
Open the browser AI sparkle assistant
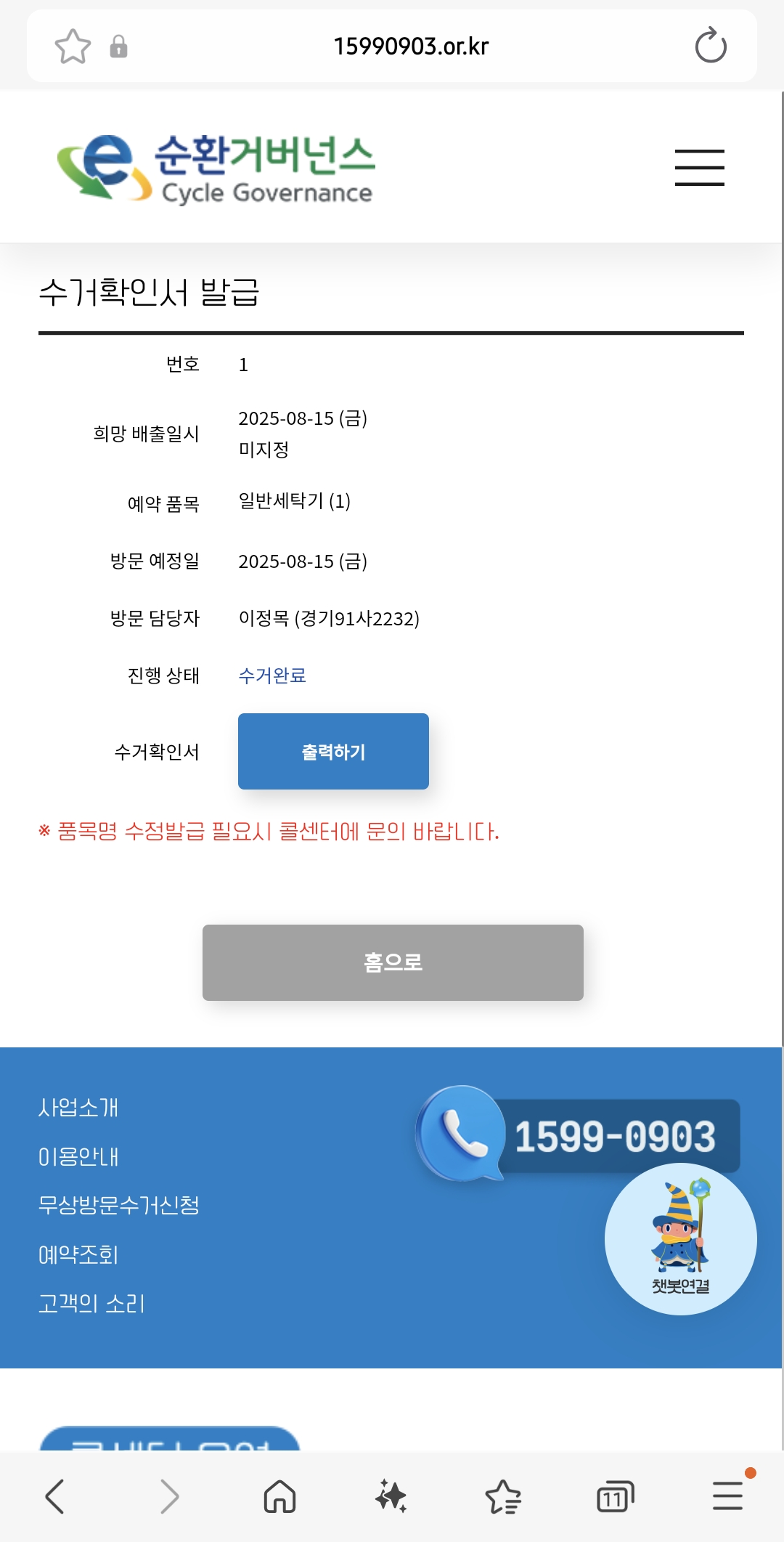point(391,1496)
